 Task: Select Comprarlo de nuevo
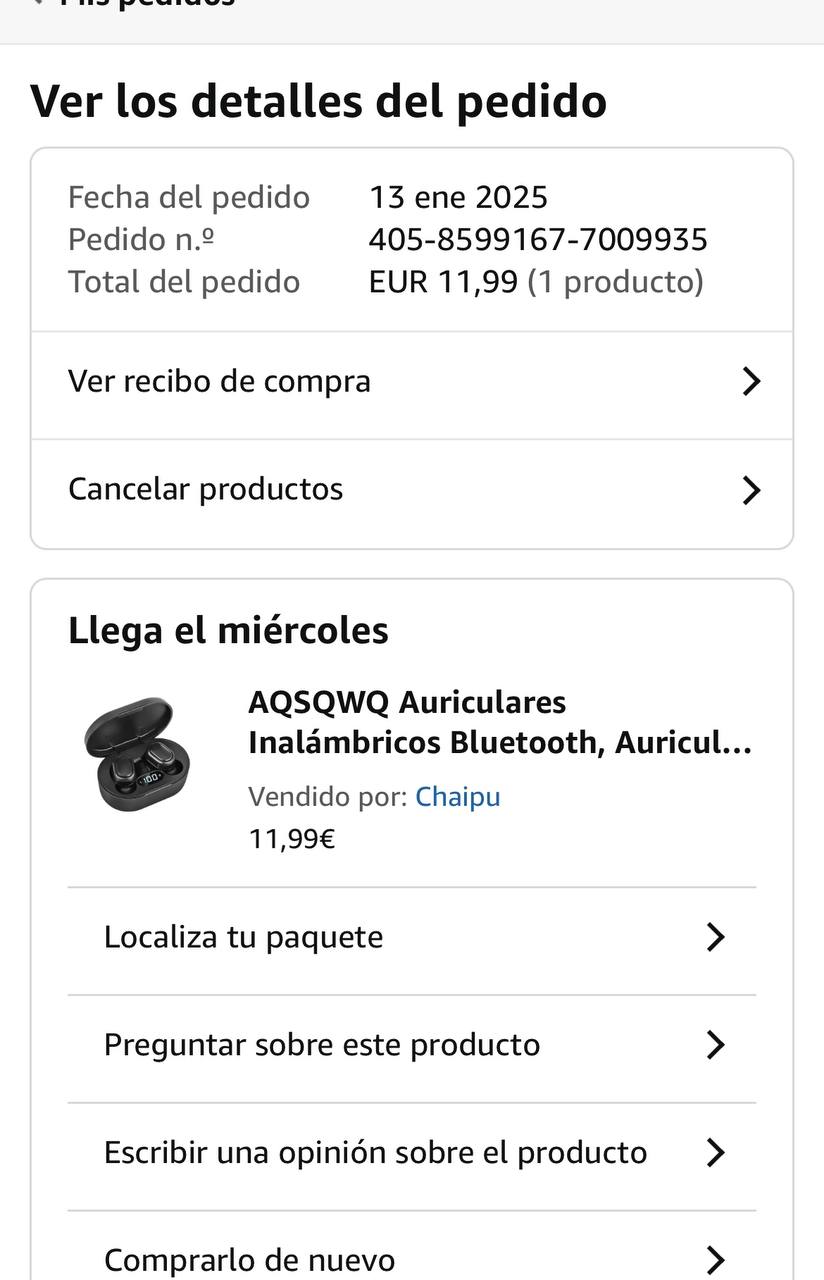tap(411, 1259)
